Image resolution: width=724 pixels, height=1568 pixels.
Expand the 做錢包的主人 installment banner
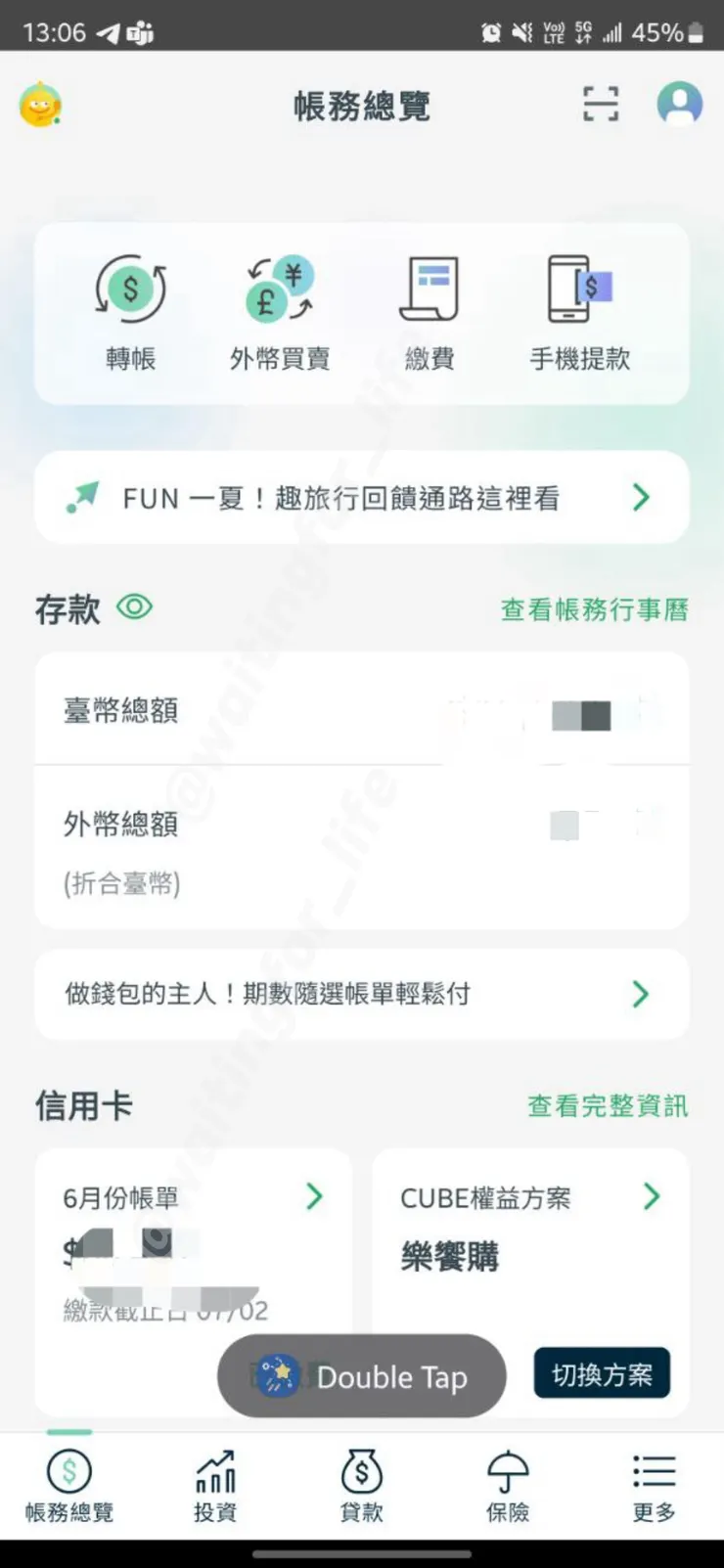click(361, 994)
